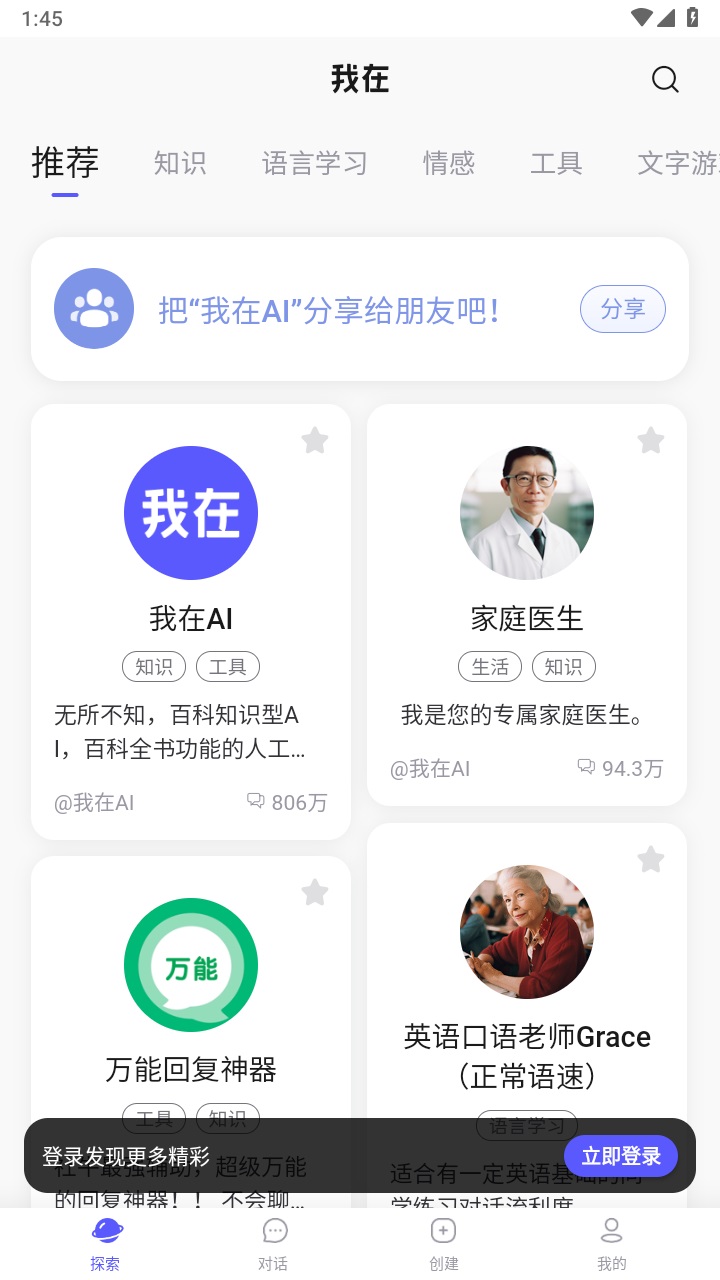720x1280 pixels.
Task: Select the 情感 category
Action: pyautogui.click(x=449, y=163)
